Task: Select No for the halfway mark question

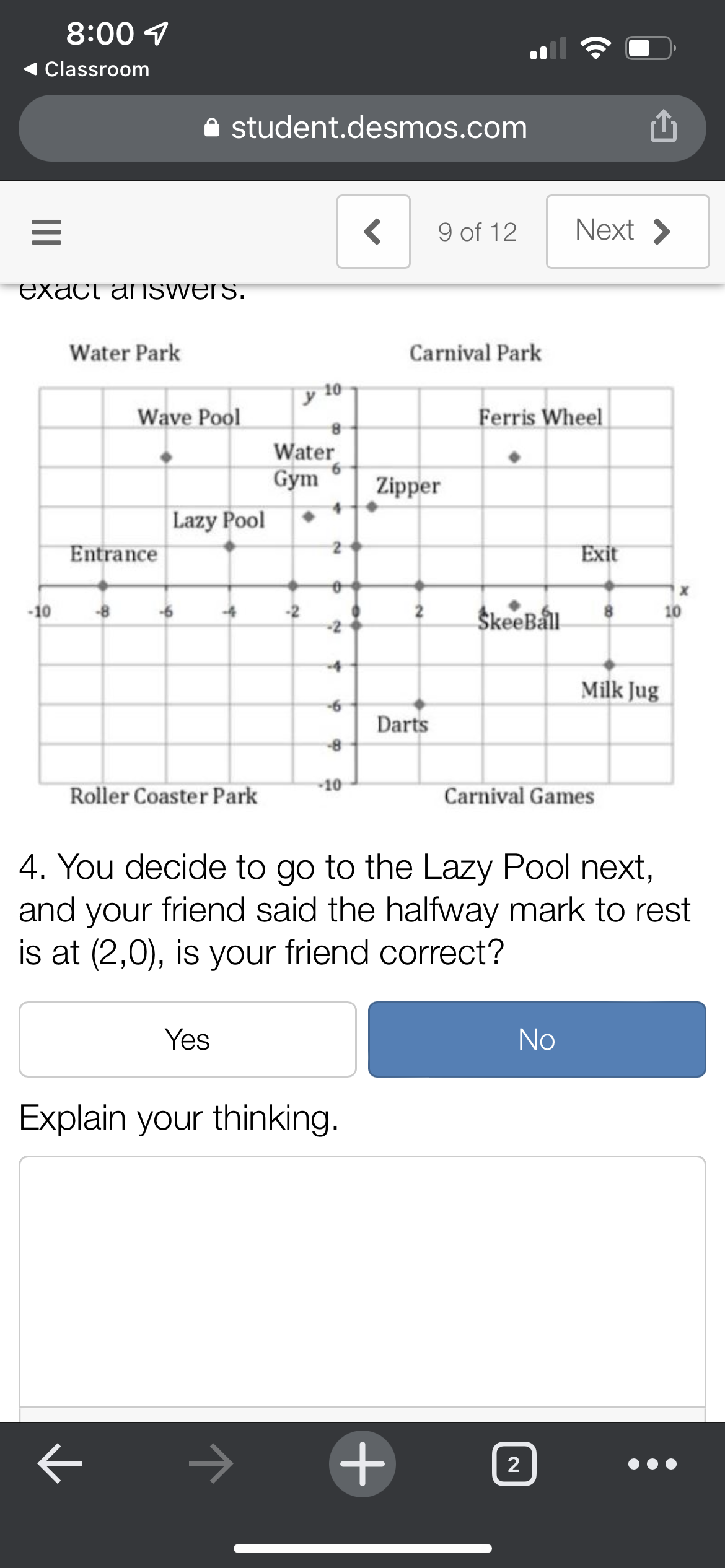Action: tap(537, 1039)
